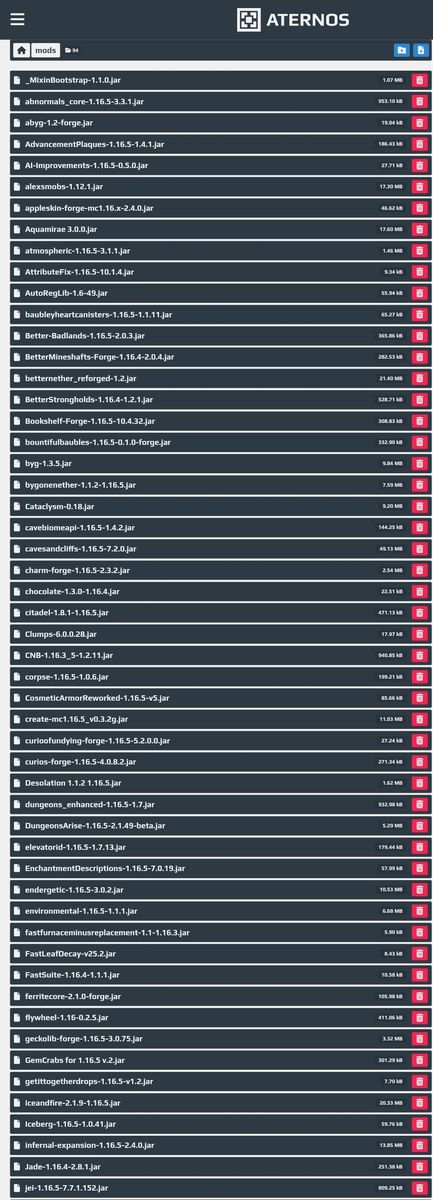The width and height of the screenshot is (433, 1200).
Task: Delete betternether_reforged-1.2.jar
Action: point(419,378)
